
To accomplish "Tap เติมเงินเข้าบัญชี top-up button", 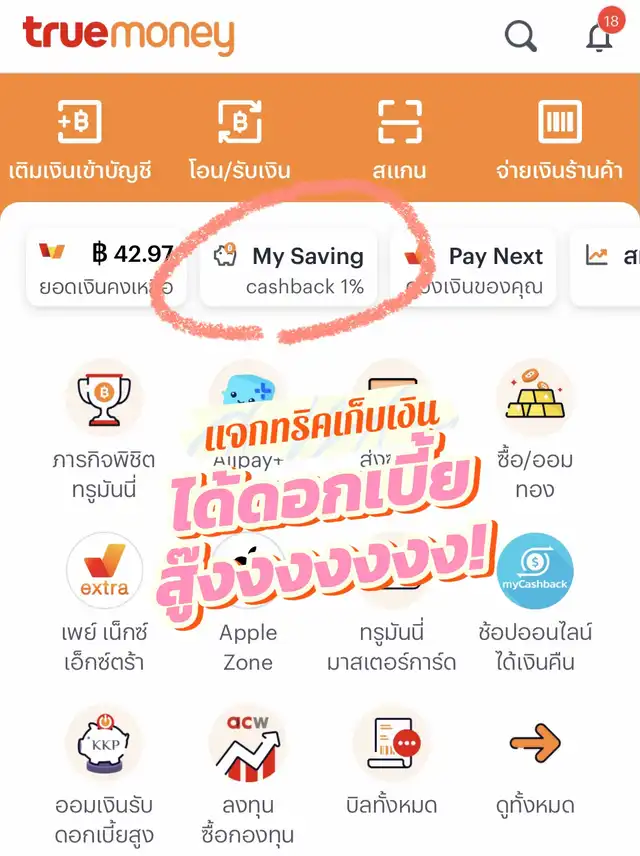I will click(80, 140).
